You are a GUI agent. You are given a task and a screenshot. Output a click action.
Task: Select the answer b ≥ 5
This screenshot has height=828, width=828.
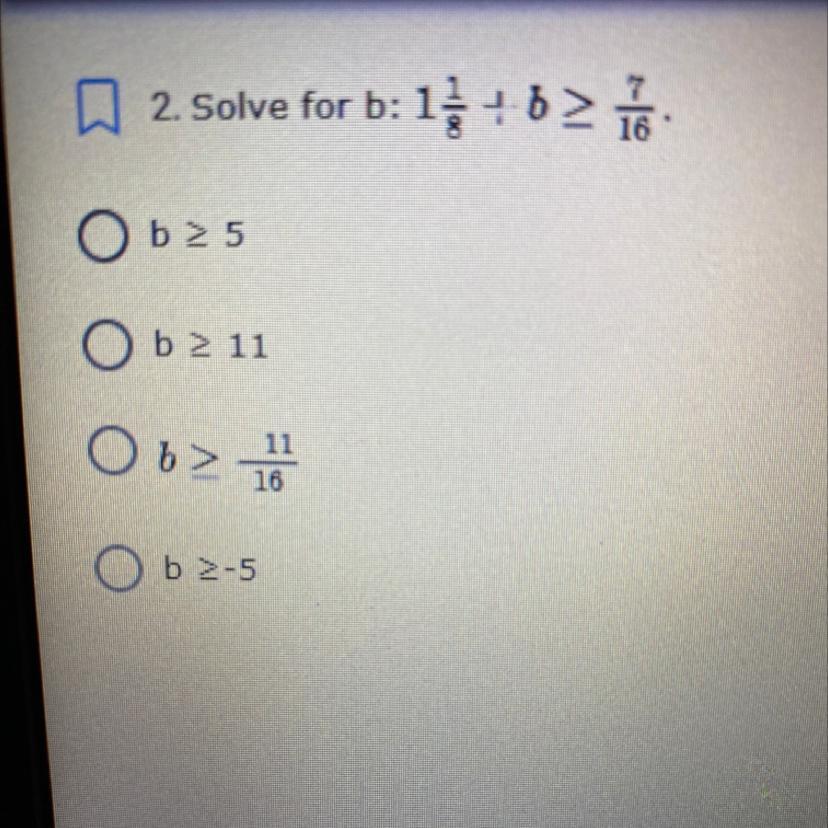103,237
